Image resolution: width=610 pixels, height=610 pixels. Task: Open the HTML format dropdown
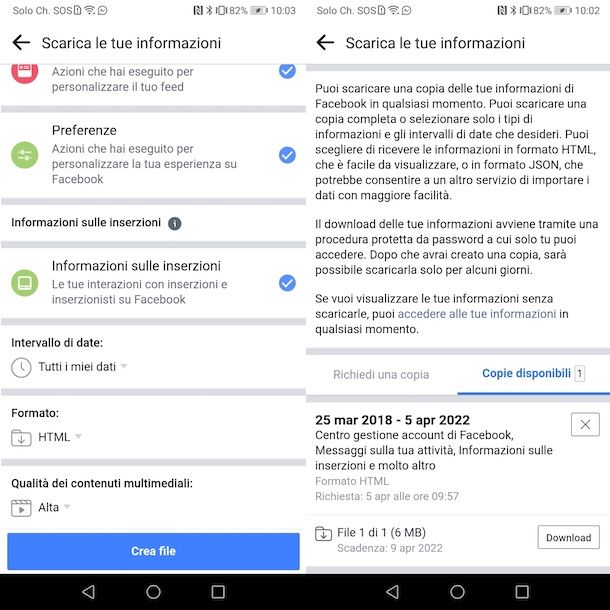click(59, 437)
